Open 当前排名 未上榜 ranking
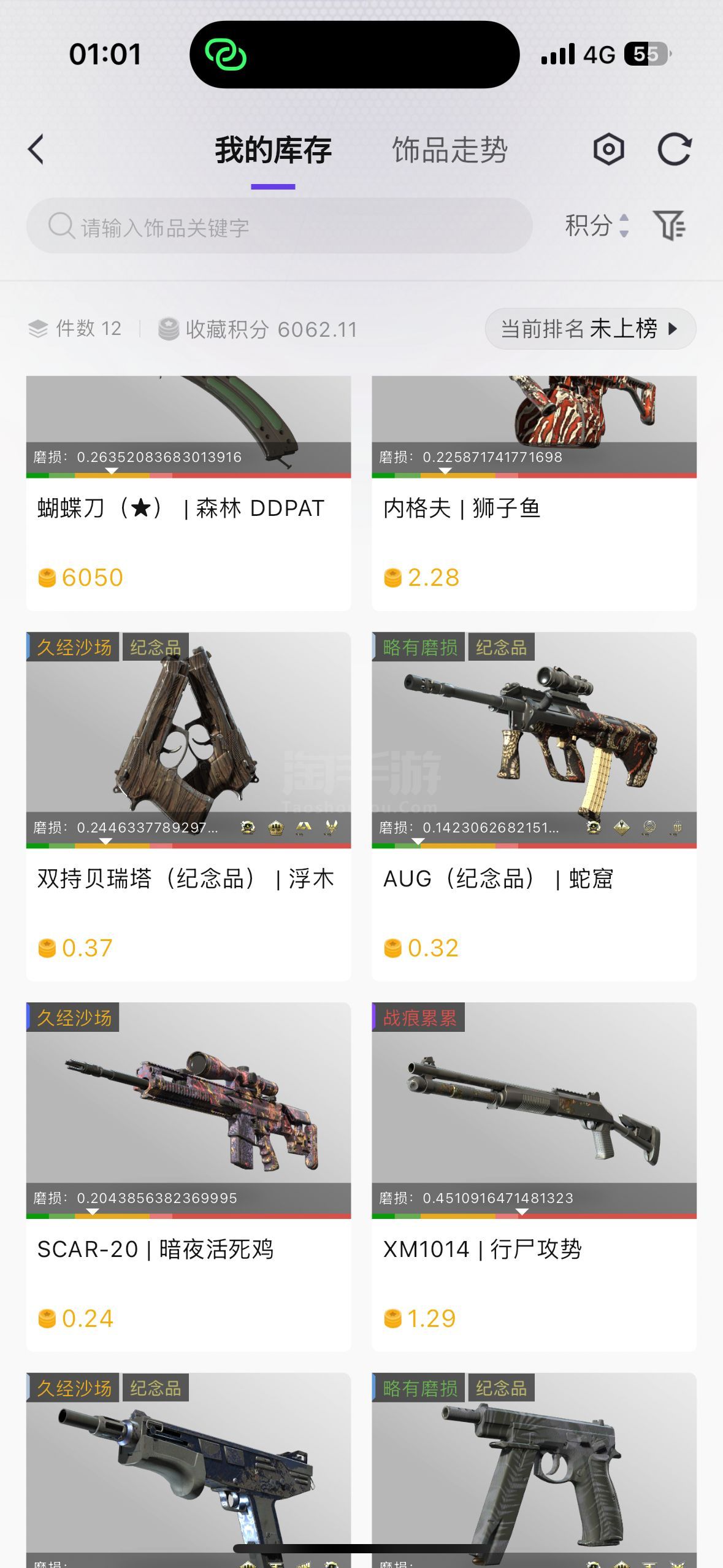Viewport: 723px width, 1568px height. click(590, 329)
